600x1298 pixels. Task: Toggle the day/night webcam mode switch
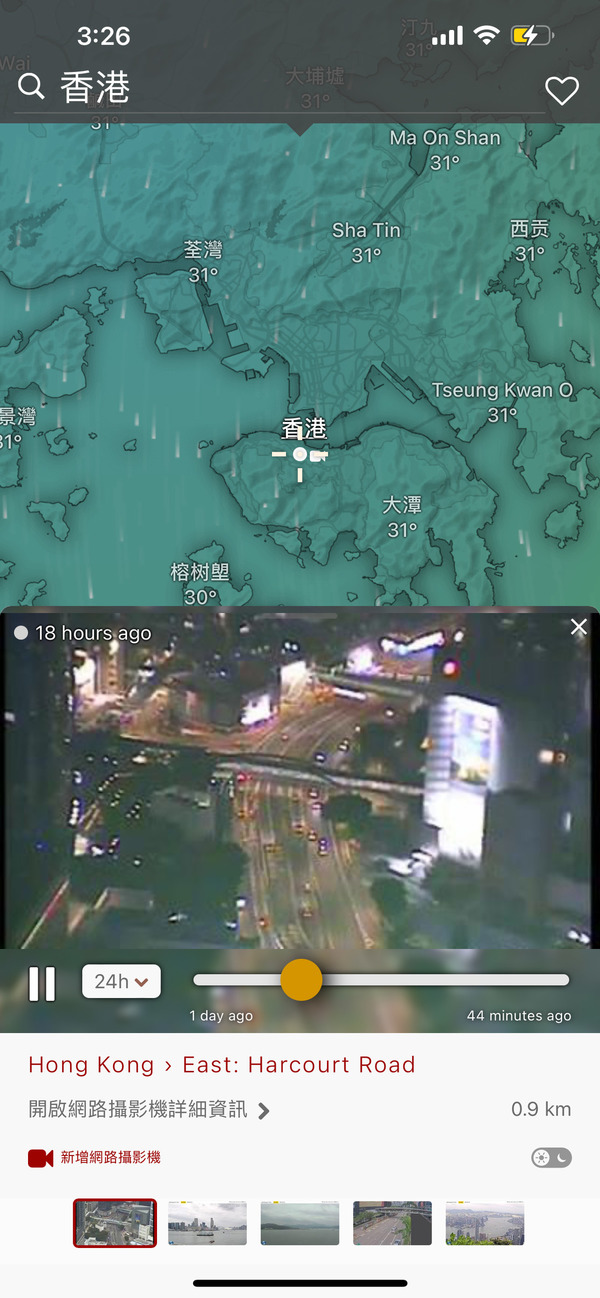coord(551,1157)
